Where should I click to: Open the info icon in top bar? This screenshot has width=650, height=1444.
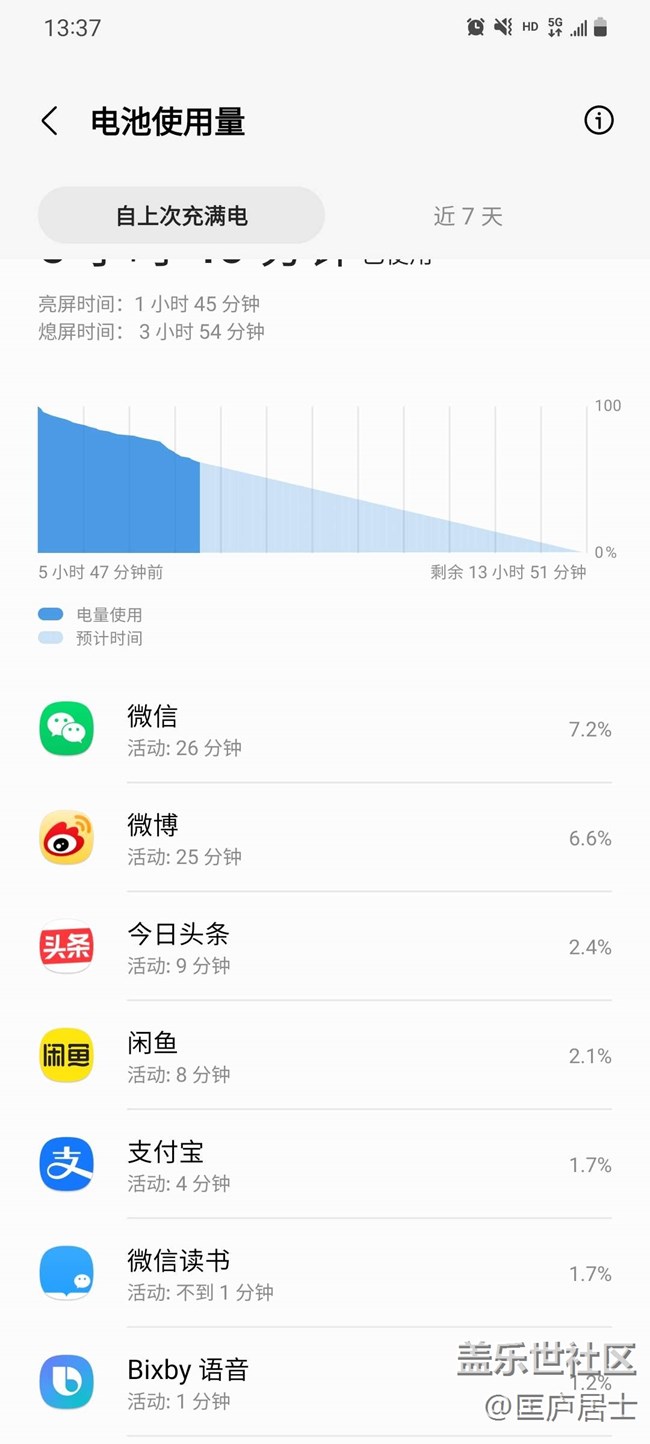click(x=598, y=121)
